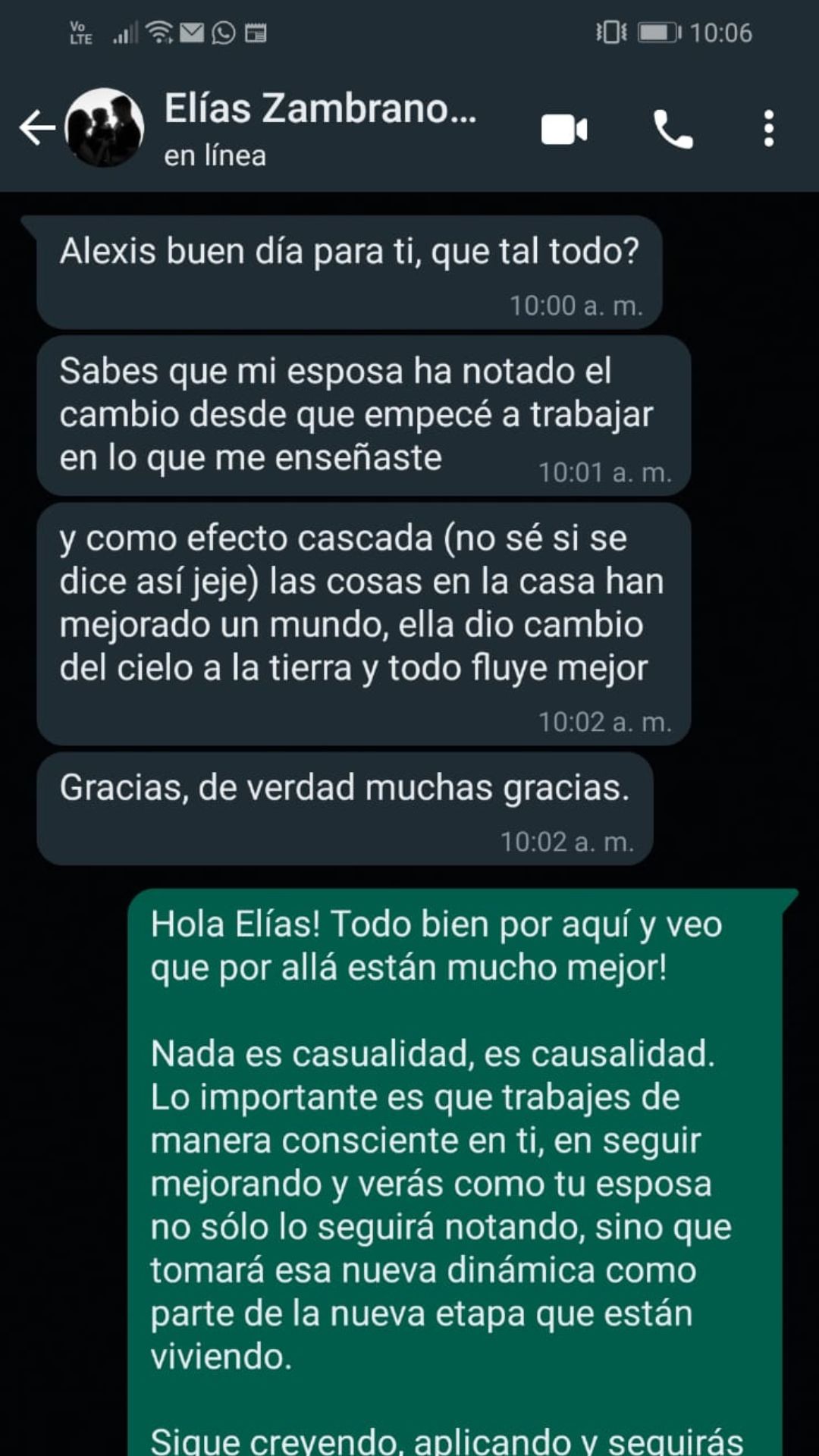Go back to the chat list
Image resolution: width=819 pixels, height=1456 pixels.
(x=36, y=127)
